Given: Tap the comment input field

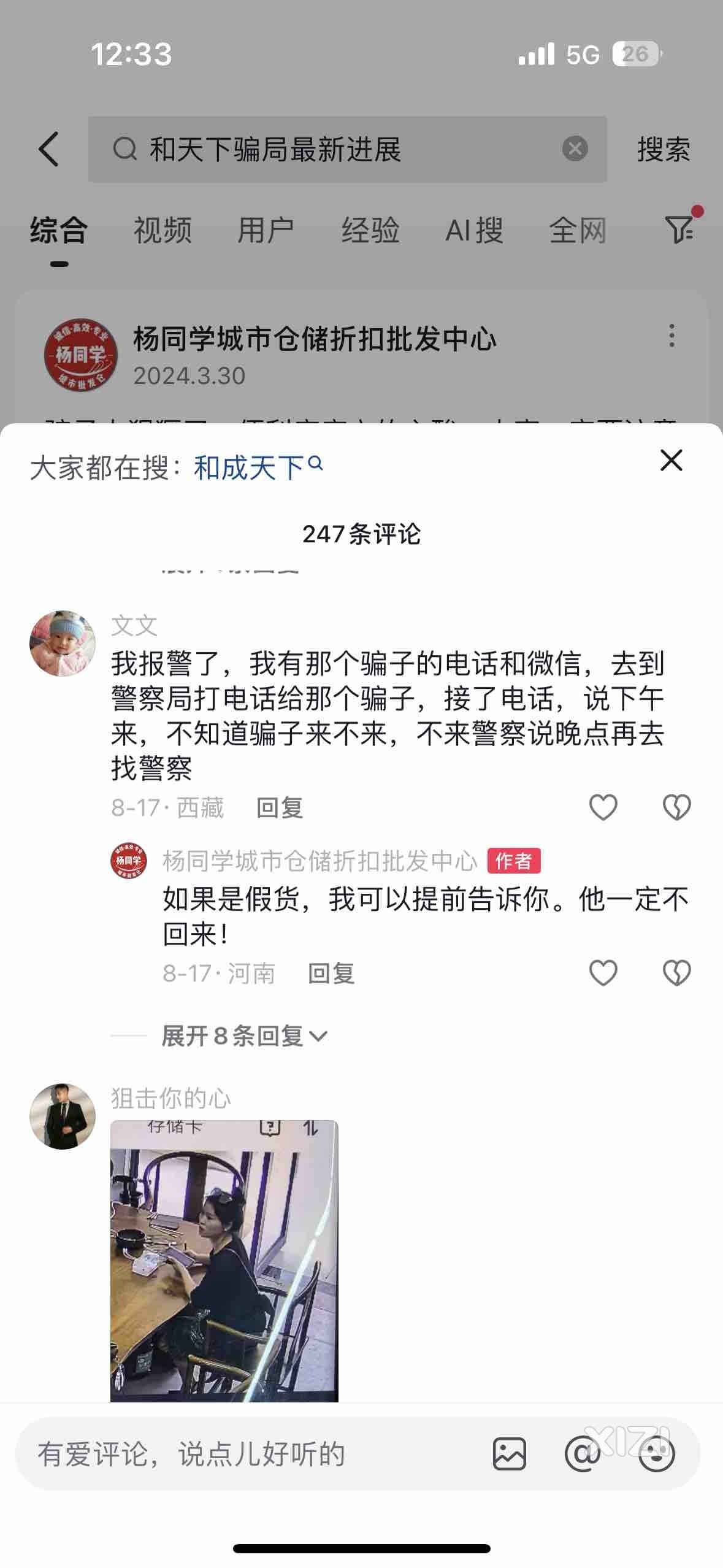Looking at the screenshot, I should pyautogui.click(x=245, y=1454).
